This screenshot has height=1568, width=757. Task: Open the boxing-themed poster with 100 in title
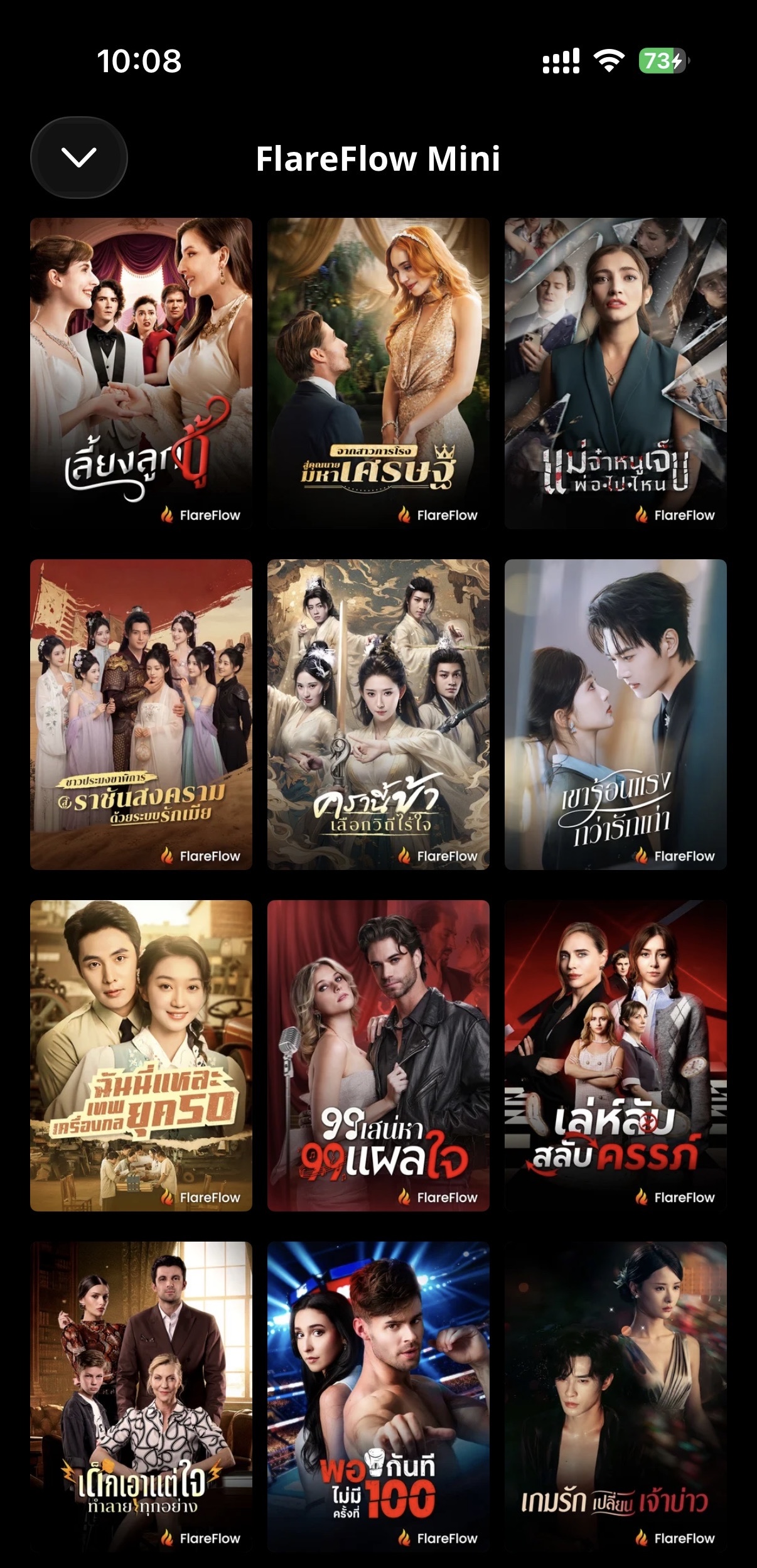point(378,1397)
